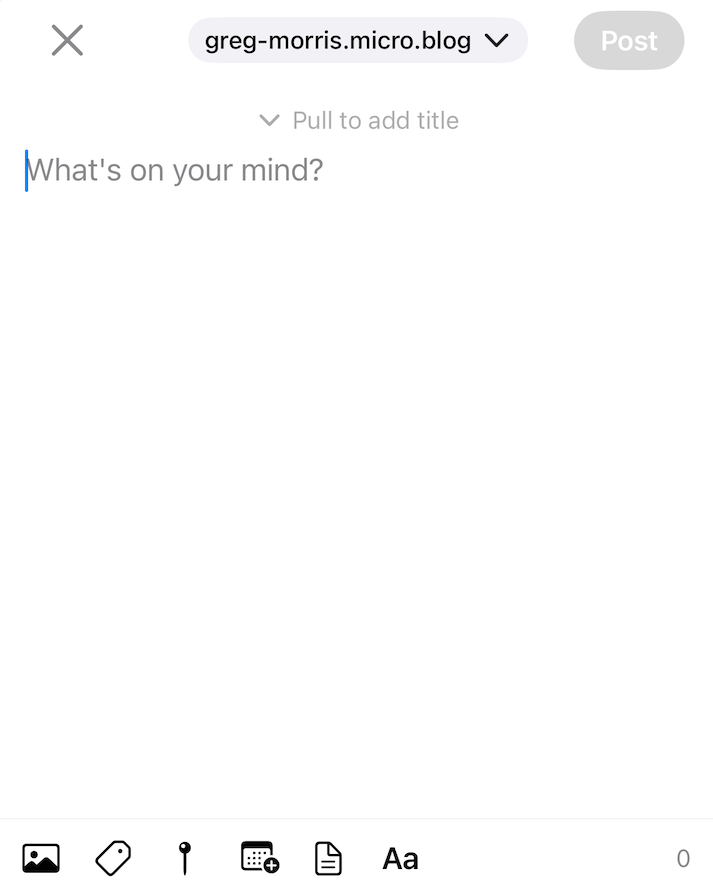Open the greg-morris.micro.blog blog selector
Viewport: 713px width, 894px height.
358,40
